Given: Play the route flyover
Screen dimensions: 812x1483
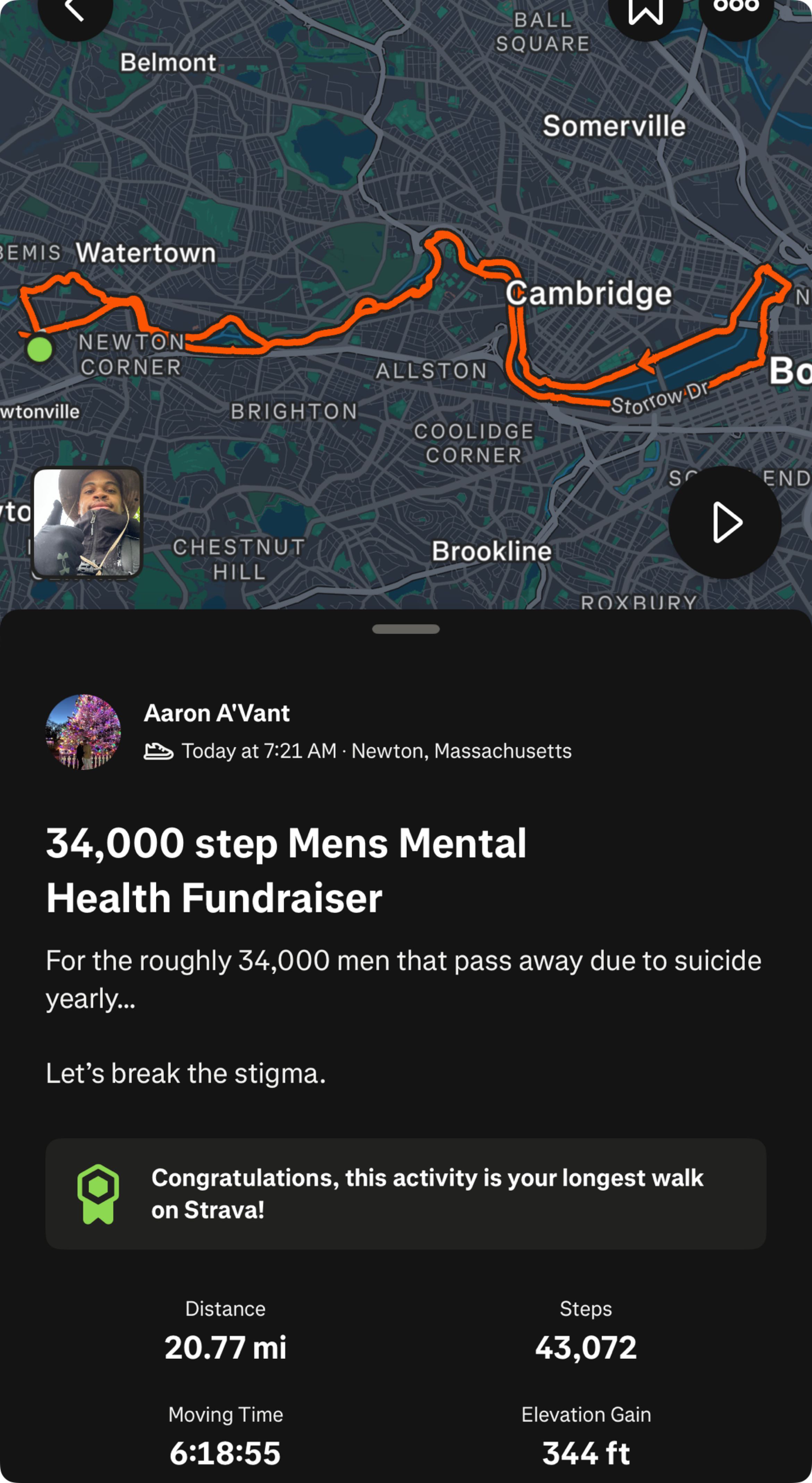Looking at the screenshot, I should tap(725, 522).
